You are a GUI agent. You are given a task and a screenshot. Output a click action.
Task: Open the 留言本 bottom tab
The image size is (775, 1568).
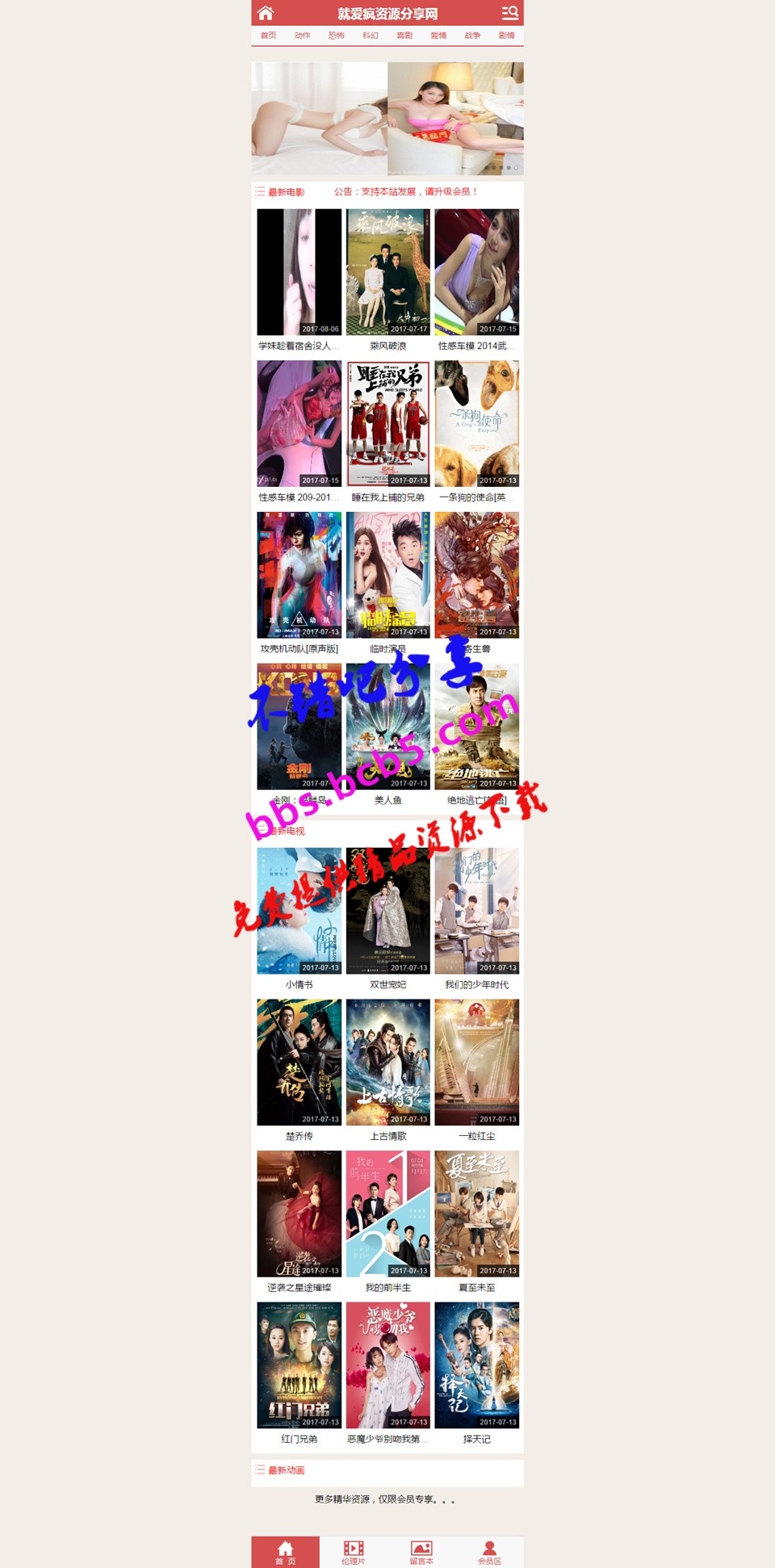coord(421,1552)
